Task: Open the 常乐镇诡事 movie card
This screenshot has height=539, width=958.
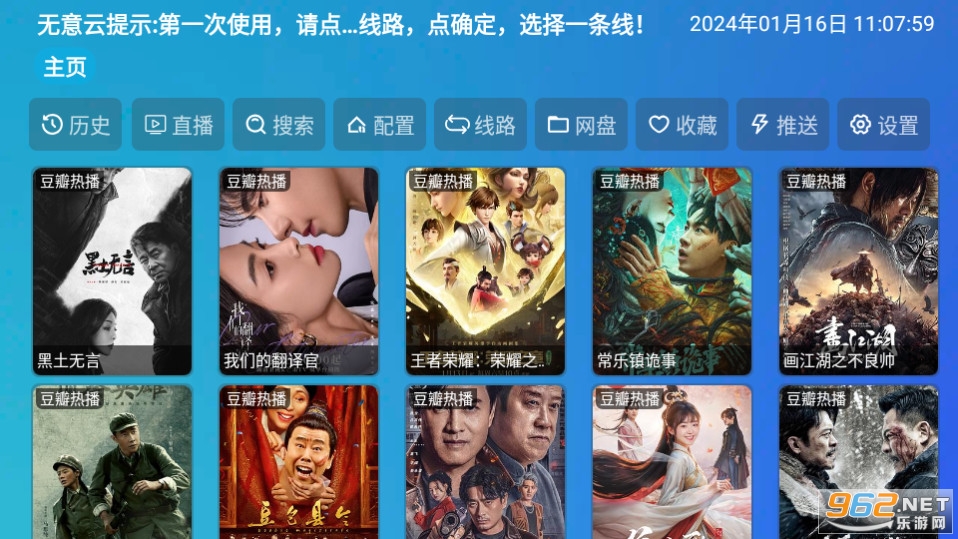Action: 672,271
